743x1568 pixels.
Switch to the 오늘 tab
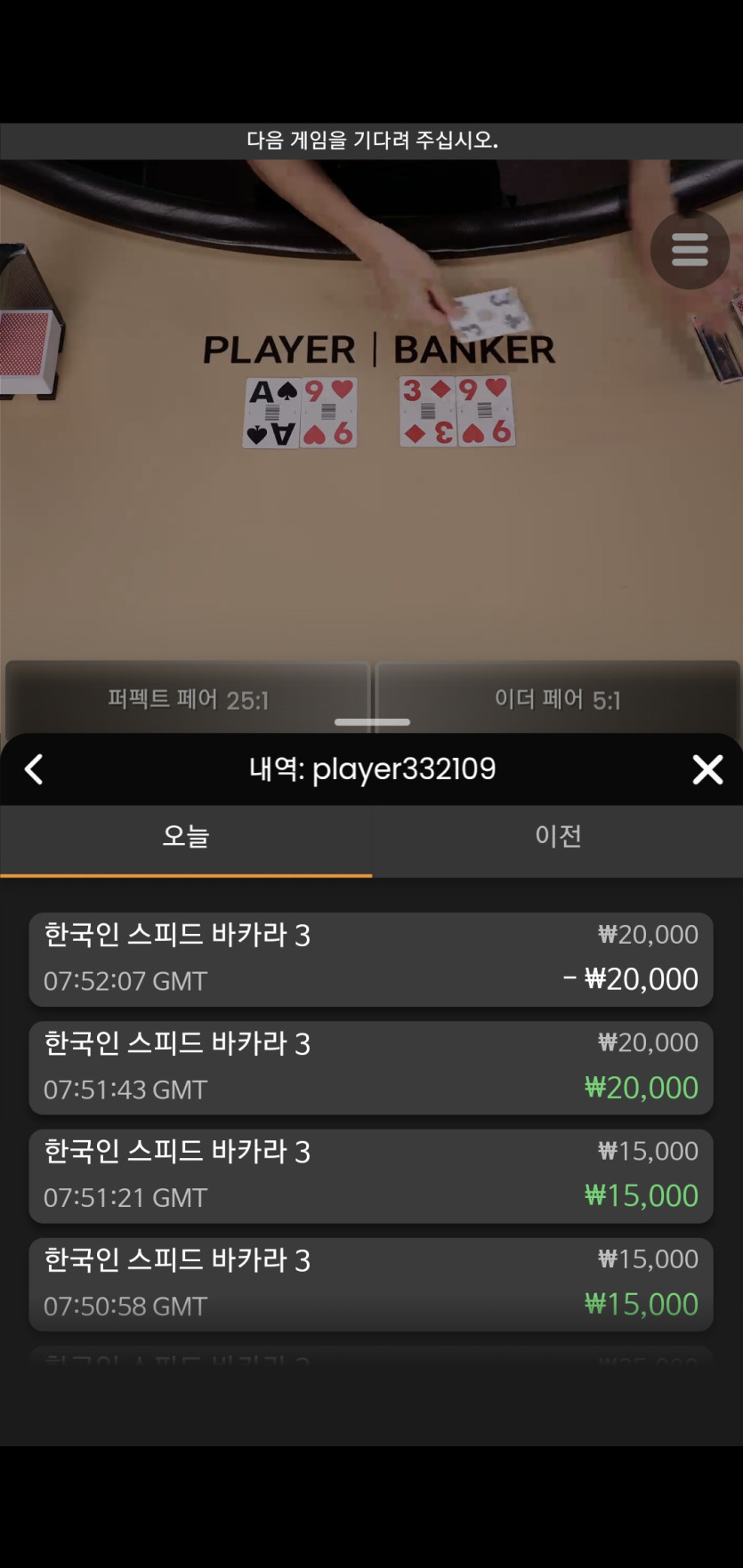[x=186, y=837]
